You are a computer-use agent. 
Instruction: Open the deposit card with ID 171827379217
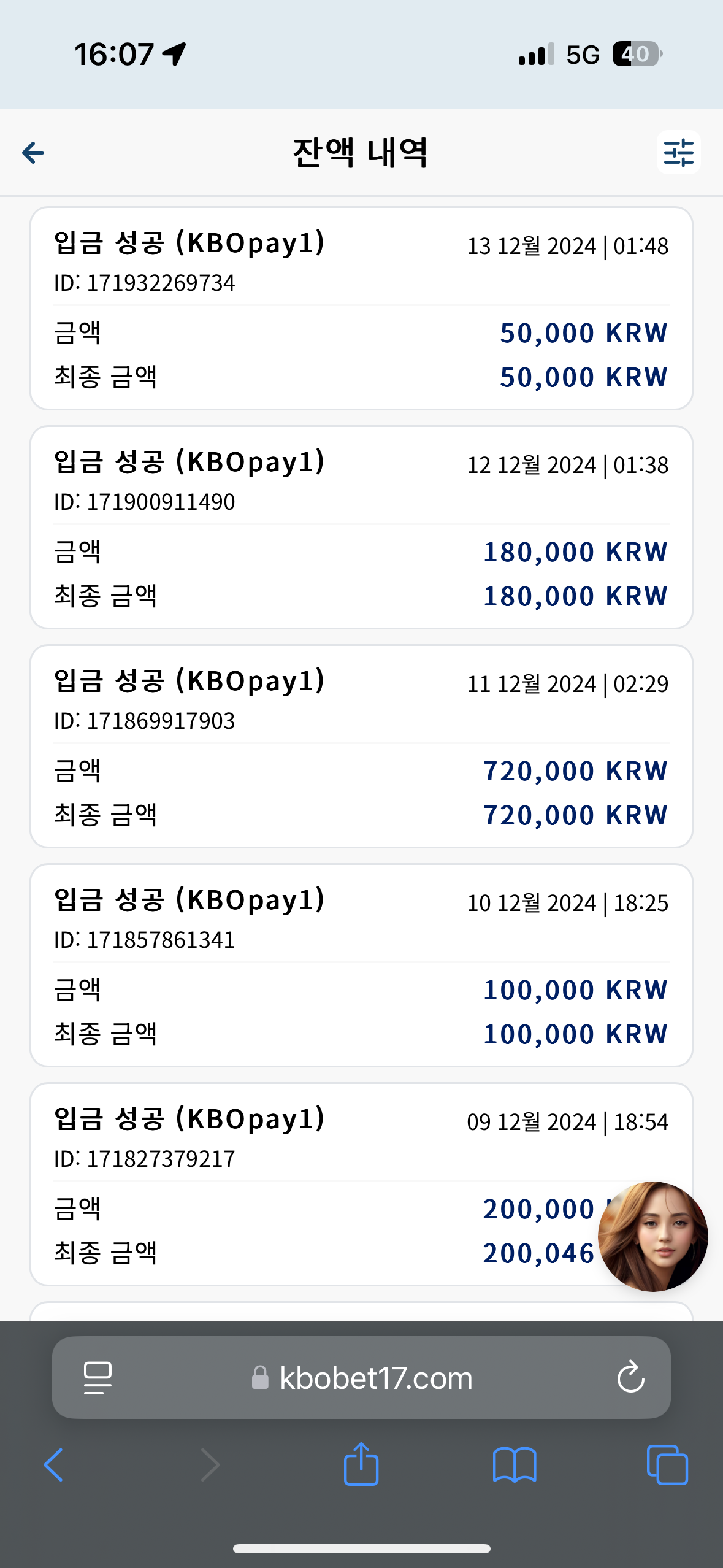(361, 1184)
